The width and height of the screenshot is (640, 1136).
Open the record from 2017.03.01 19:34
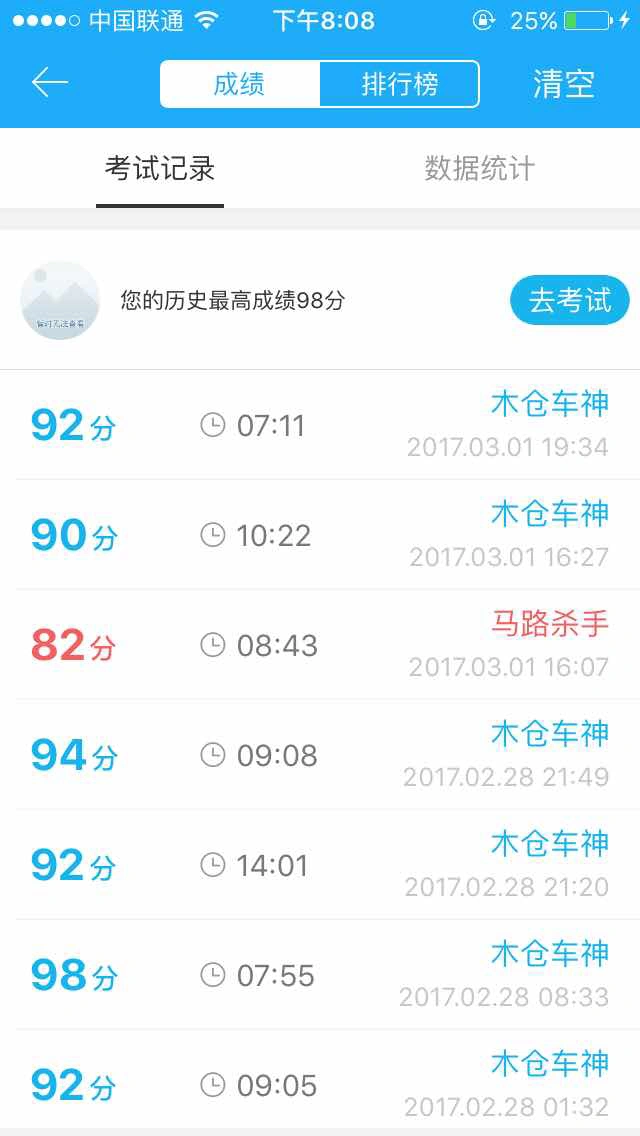click(320, 425)
